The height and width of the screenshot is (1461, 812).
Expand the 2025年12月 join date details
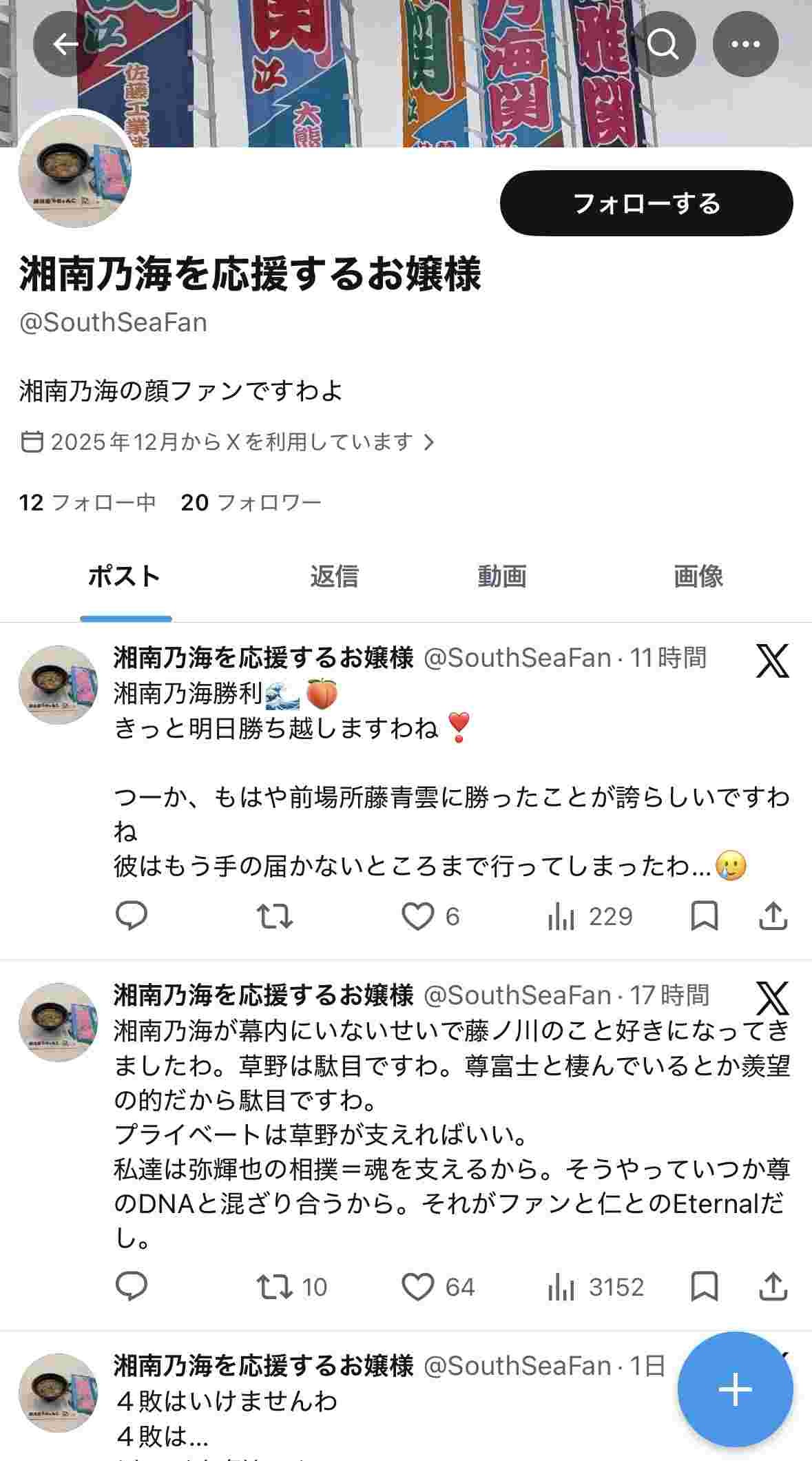(227, 442)
